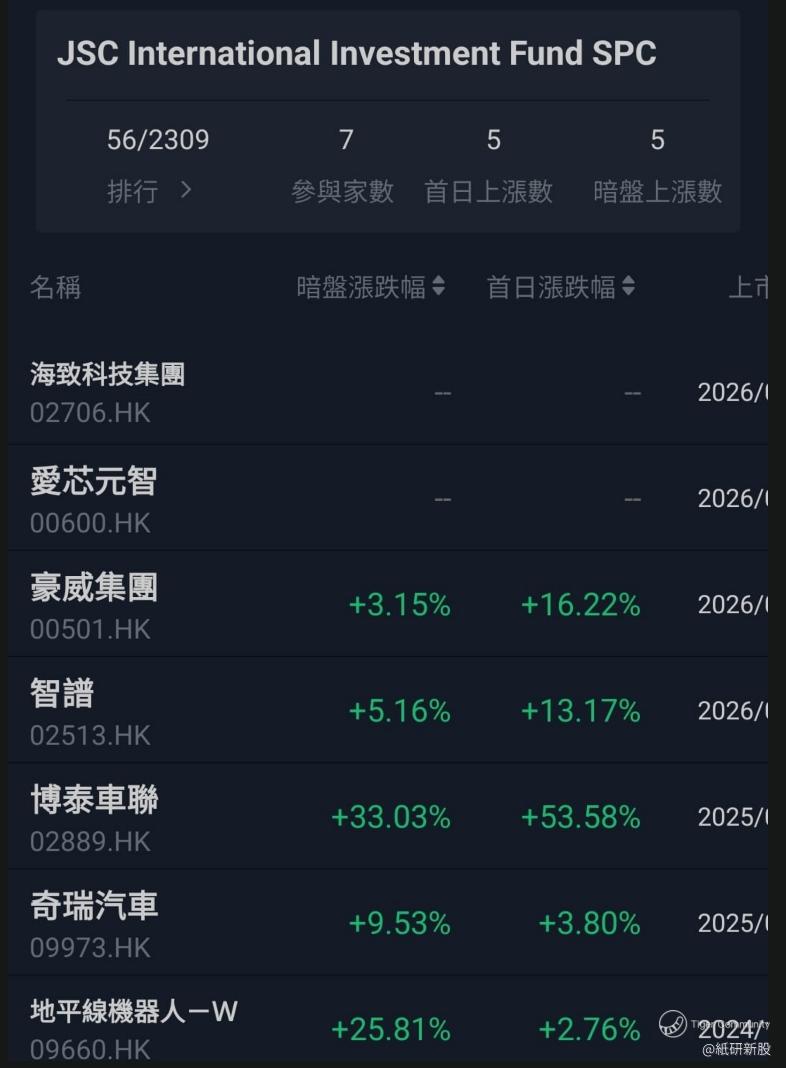Sort by 暗盤漲跌幅 column
Screen dimensions: 786x1068
pyautogui.click(x=371, y=288)
